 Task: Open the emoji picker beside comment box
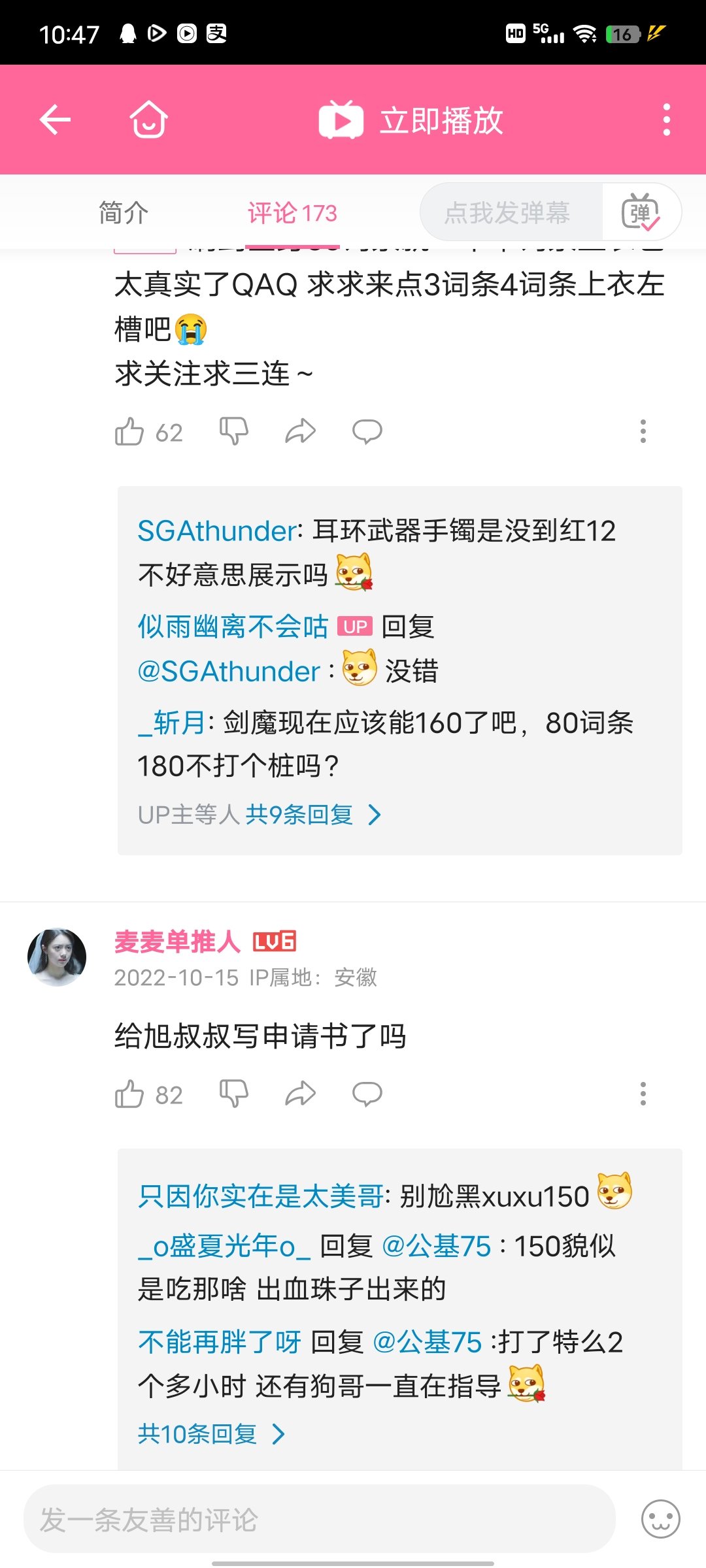(660, 1519)
